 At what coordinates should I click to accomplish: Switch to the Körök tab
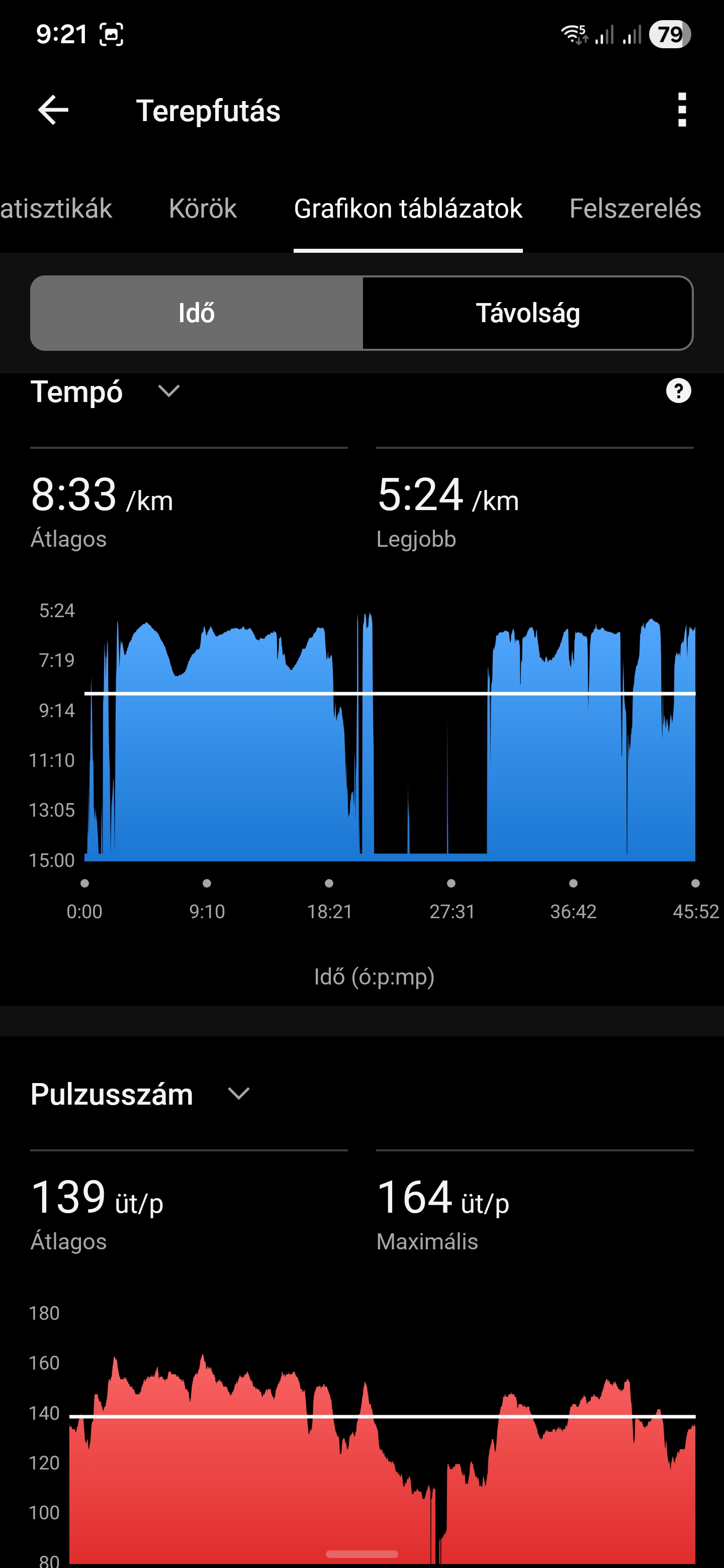click(x=202, y=209)
